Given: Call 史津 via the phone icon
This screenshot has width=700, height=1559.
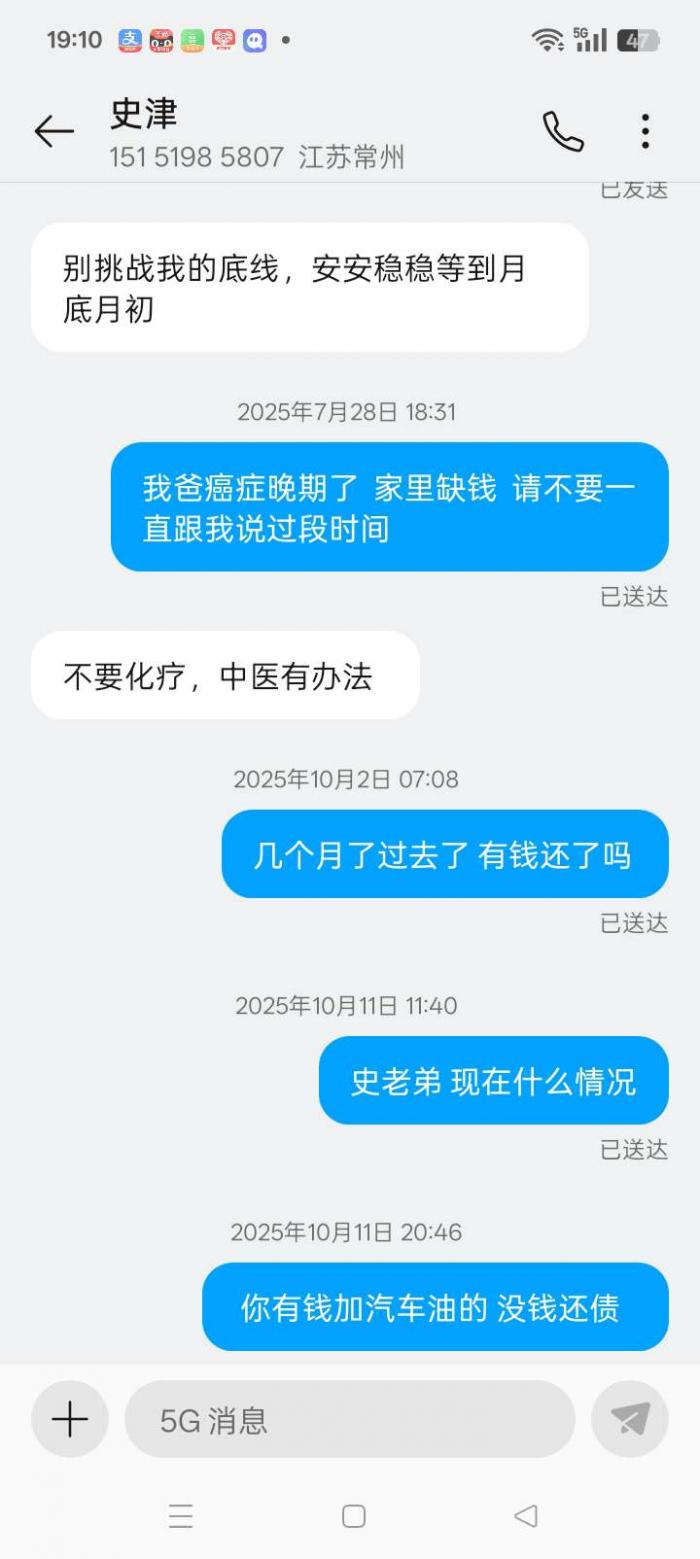Looking at the screenshot, I should 563,131.
